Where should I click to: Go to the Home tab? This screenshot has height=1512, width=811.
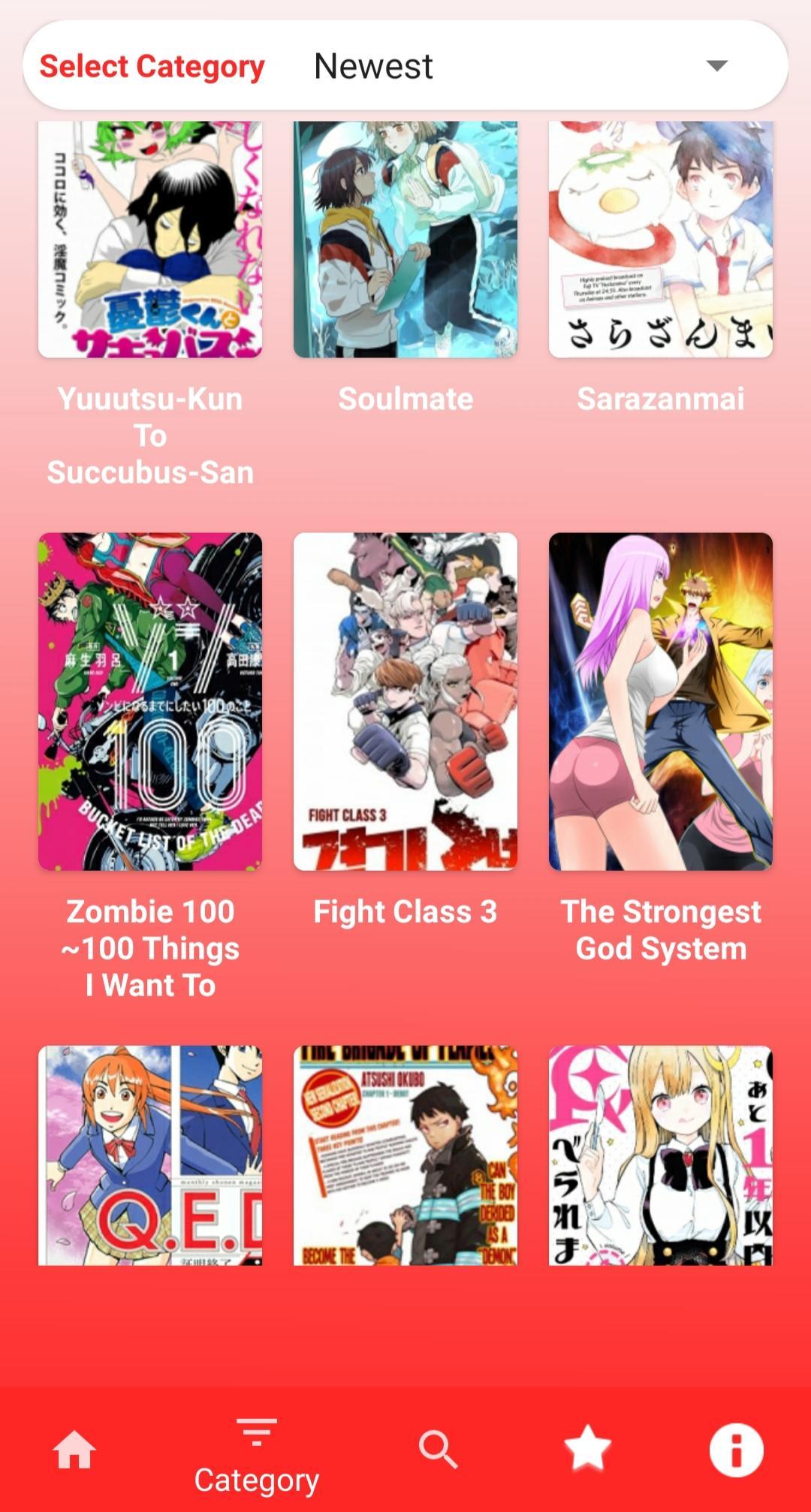(74, 1449)
